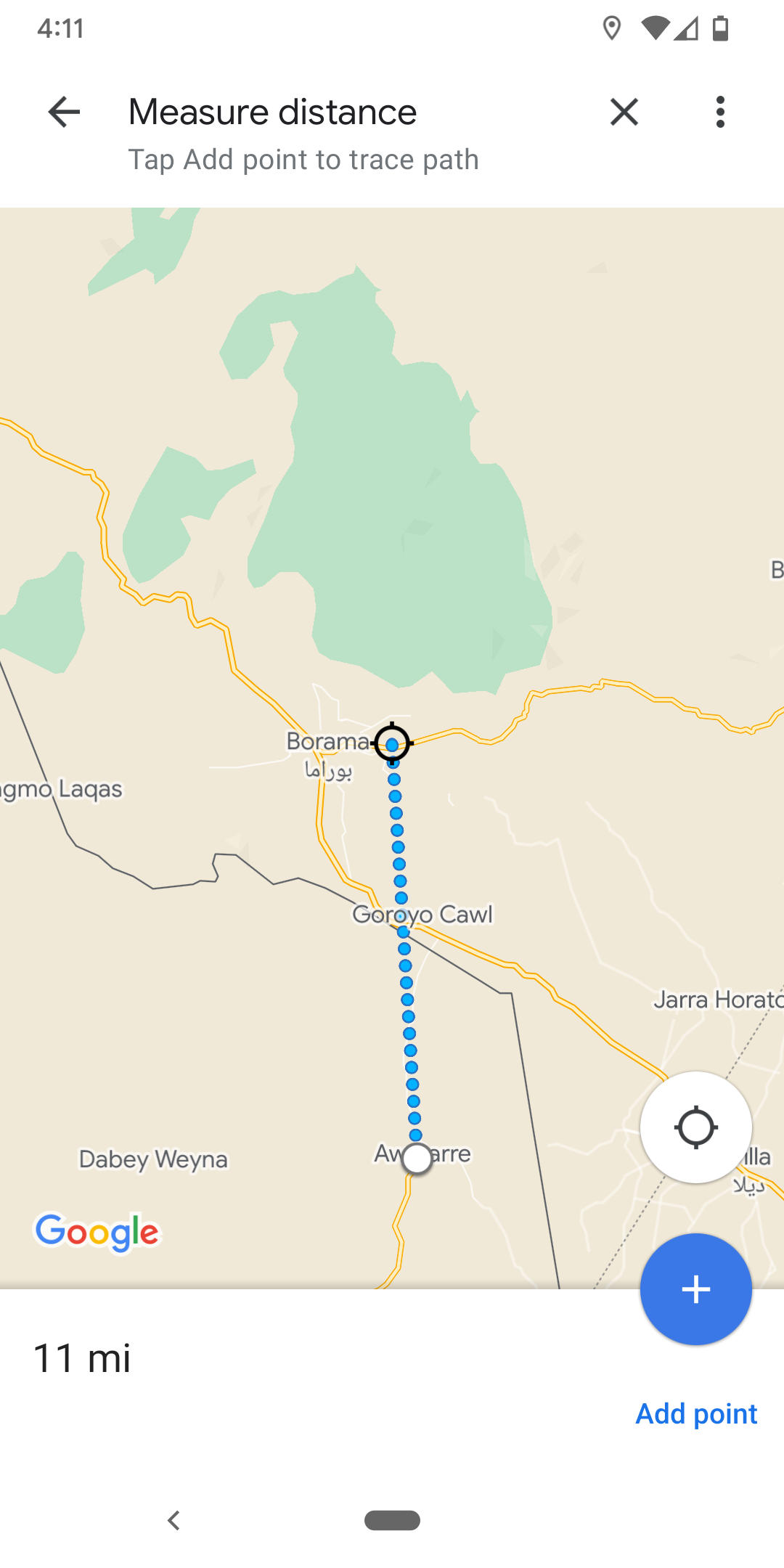Go back using the top arrow

tap(64, 113)
